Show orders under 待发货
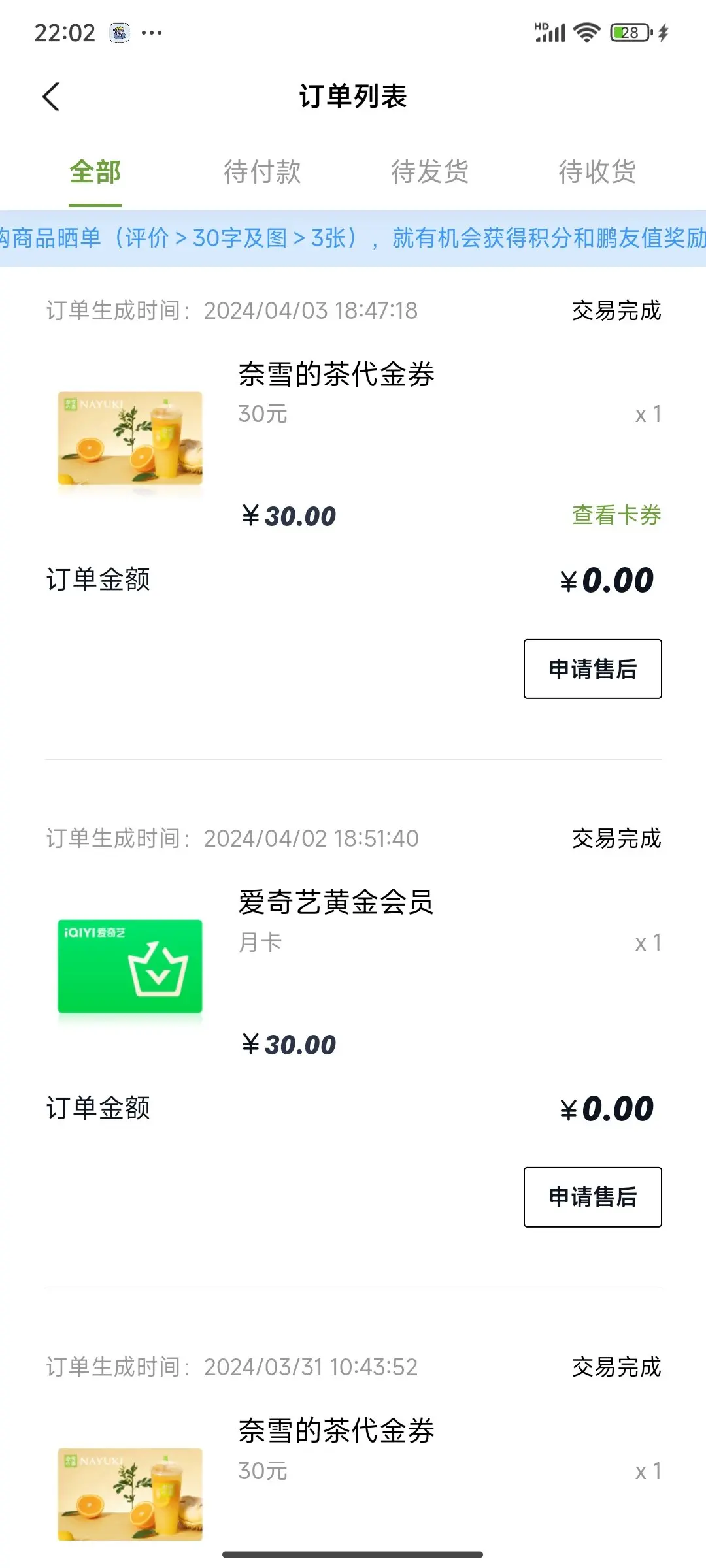Image resolution: width=706 pixels, height=1568 pixels. click(x=429, y=172)
